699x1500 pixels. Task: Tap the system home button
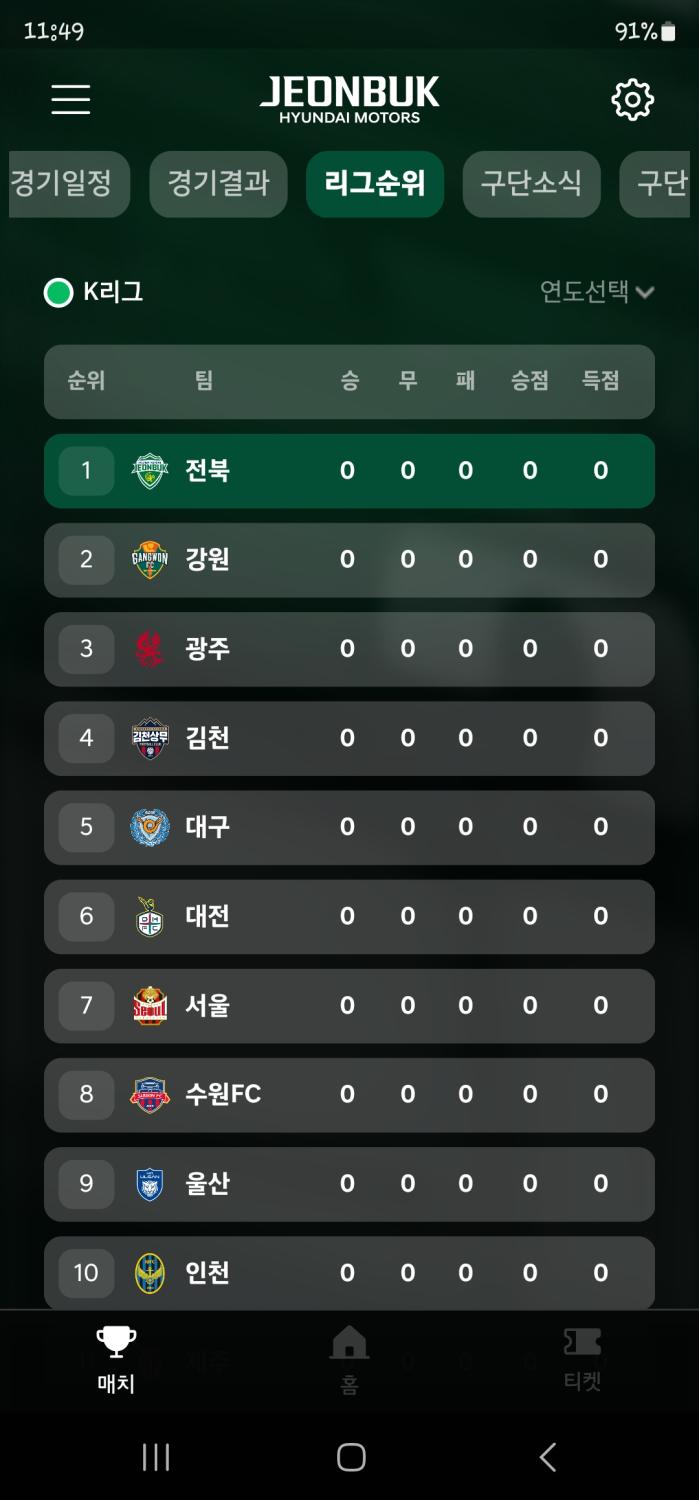point(350,1457)
